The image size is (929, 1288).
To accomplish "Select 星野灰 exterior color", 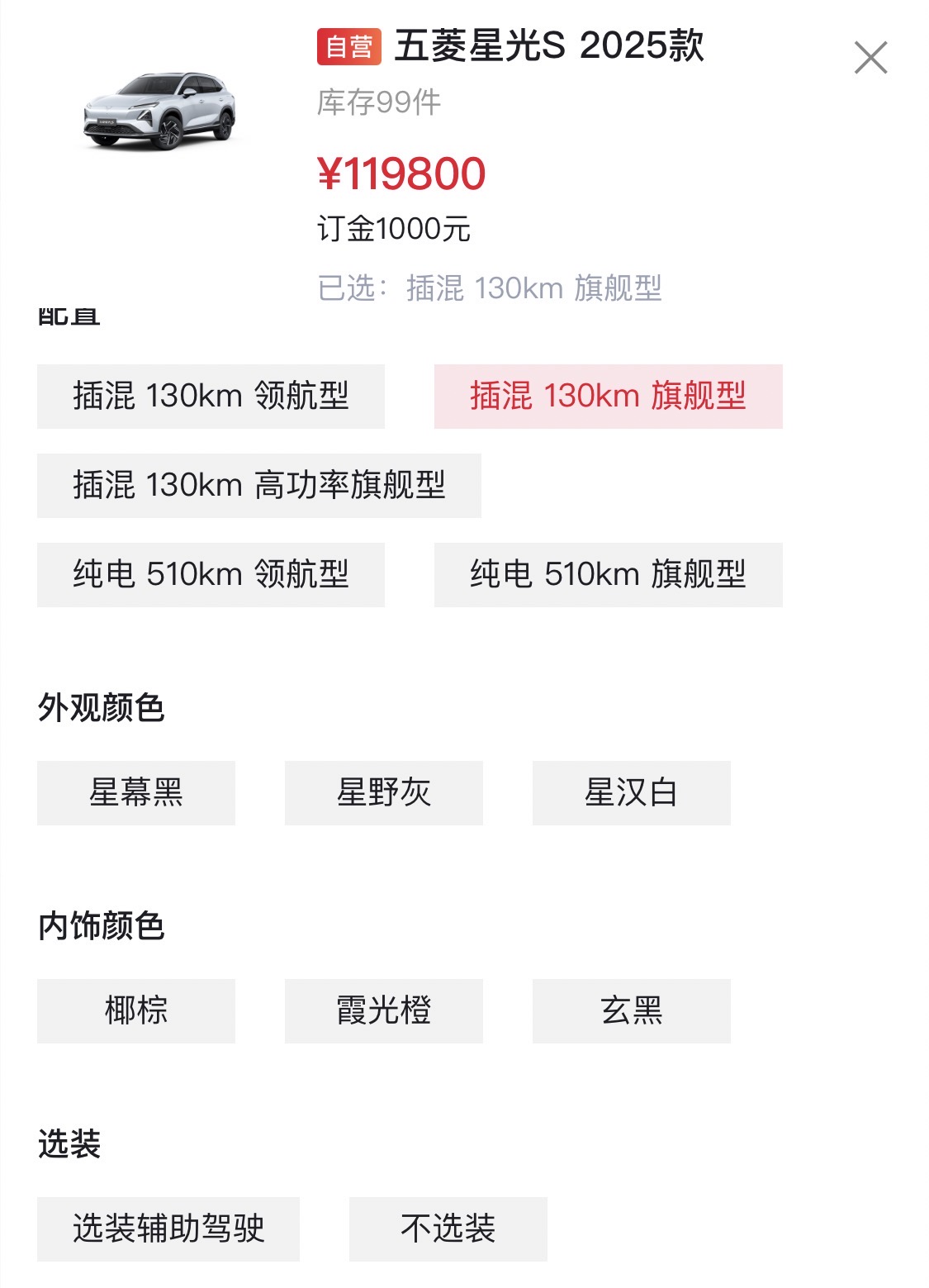I will (x=384, y=793).
